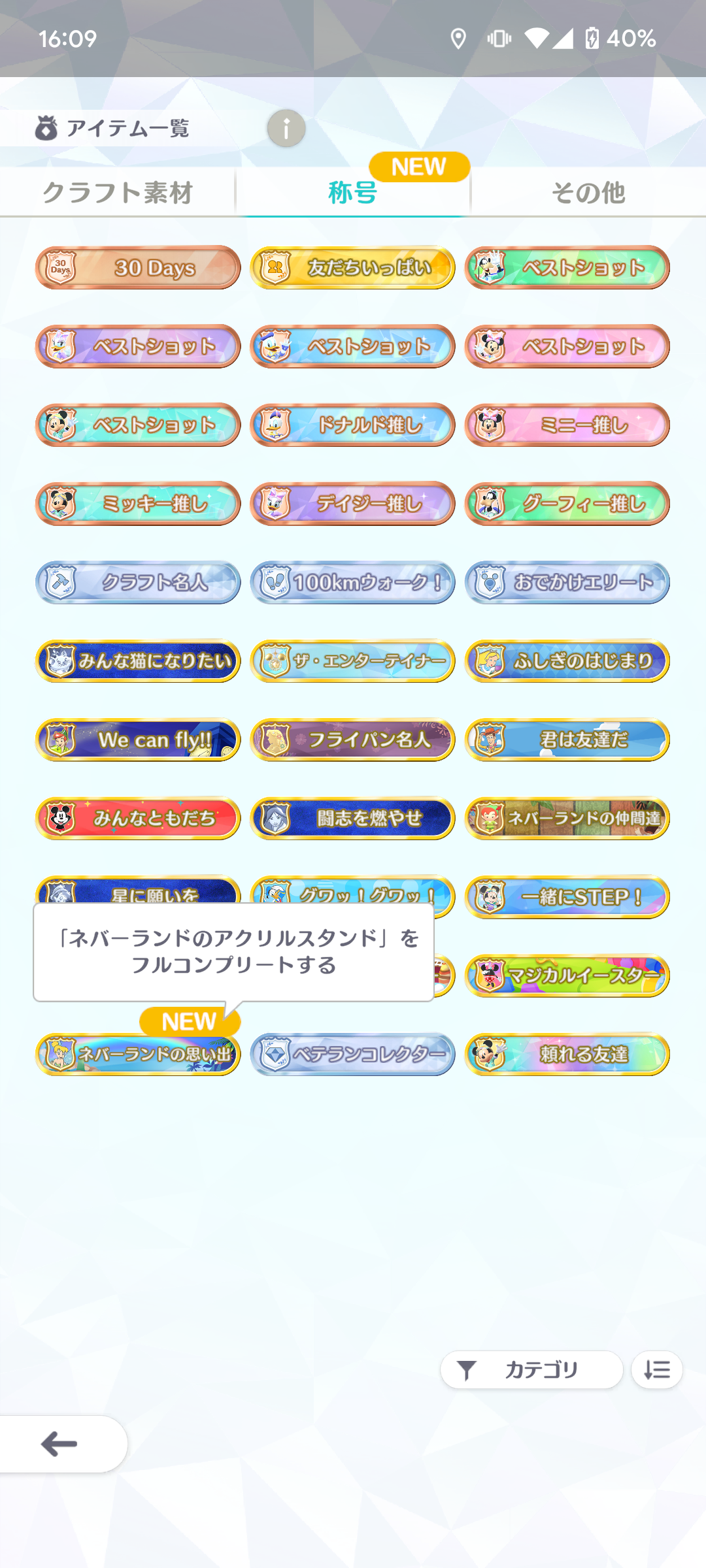The width and height of the screenshot is (706, 1568).
Task: Select the 友だちいっぱい title badge
Action: (352, 267)
